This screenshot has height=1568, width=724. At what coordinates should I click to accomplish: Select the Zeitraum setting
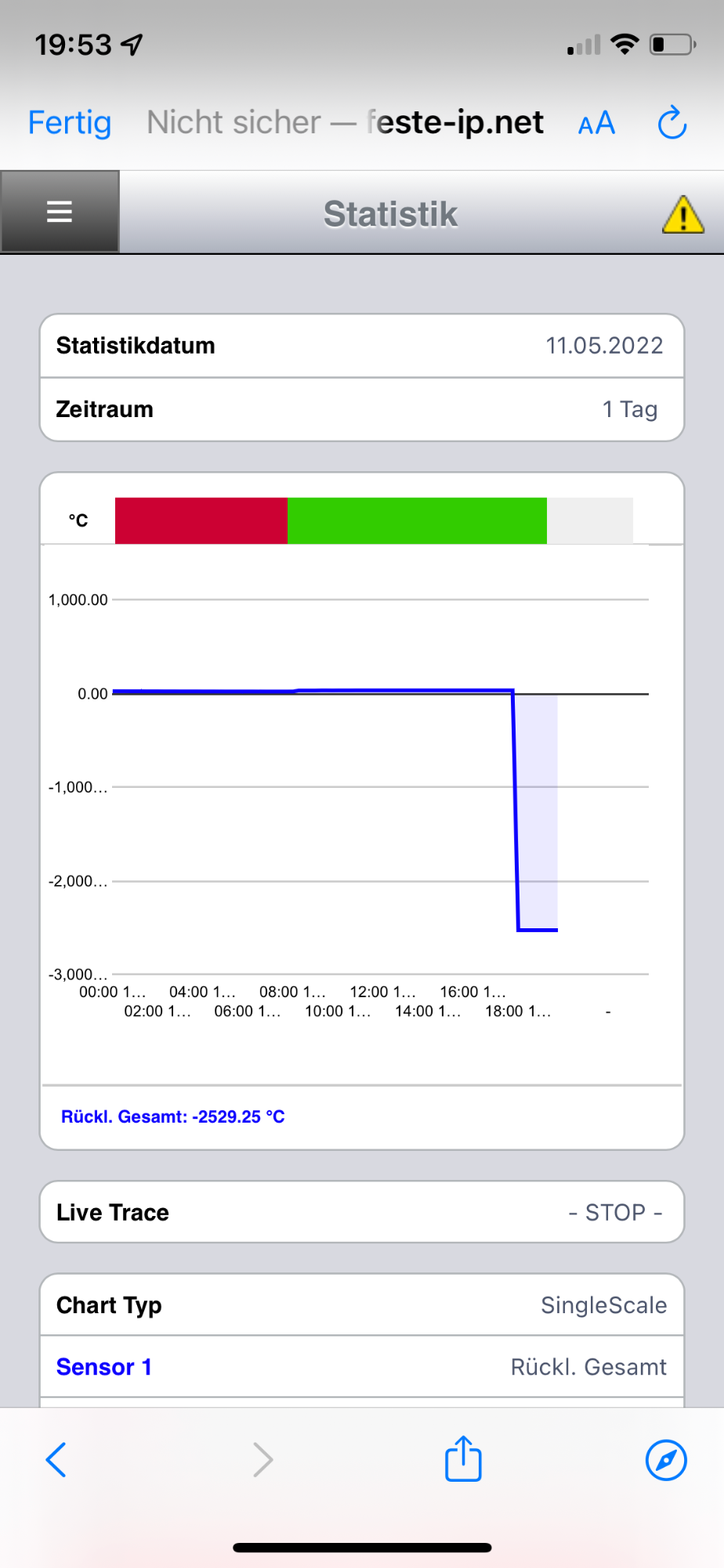[x=362, y=409]
